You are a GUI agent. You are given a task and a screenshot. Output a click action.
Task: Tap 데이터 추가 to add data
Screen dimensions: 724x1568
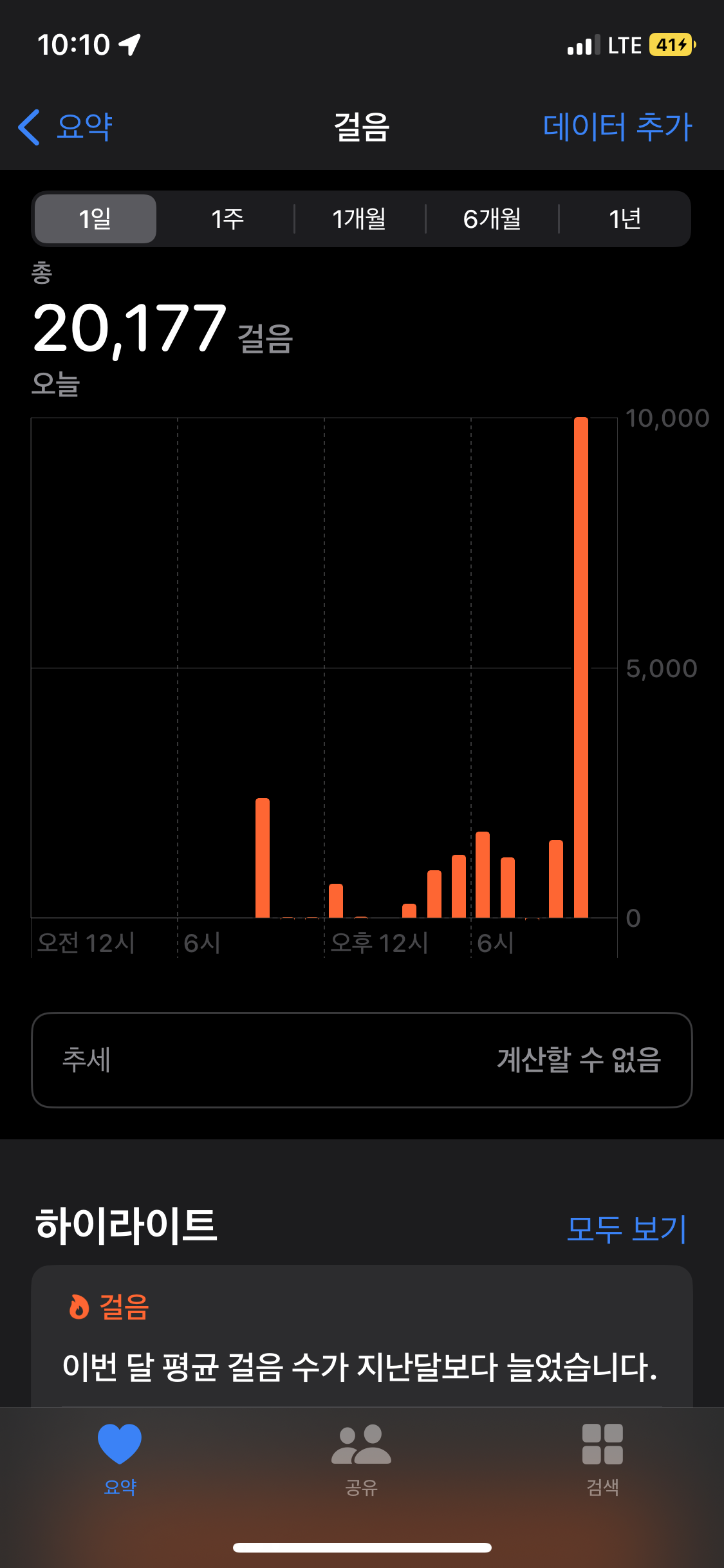(x=617, y=126)
